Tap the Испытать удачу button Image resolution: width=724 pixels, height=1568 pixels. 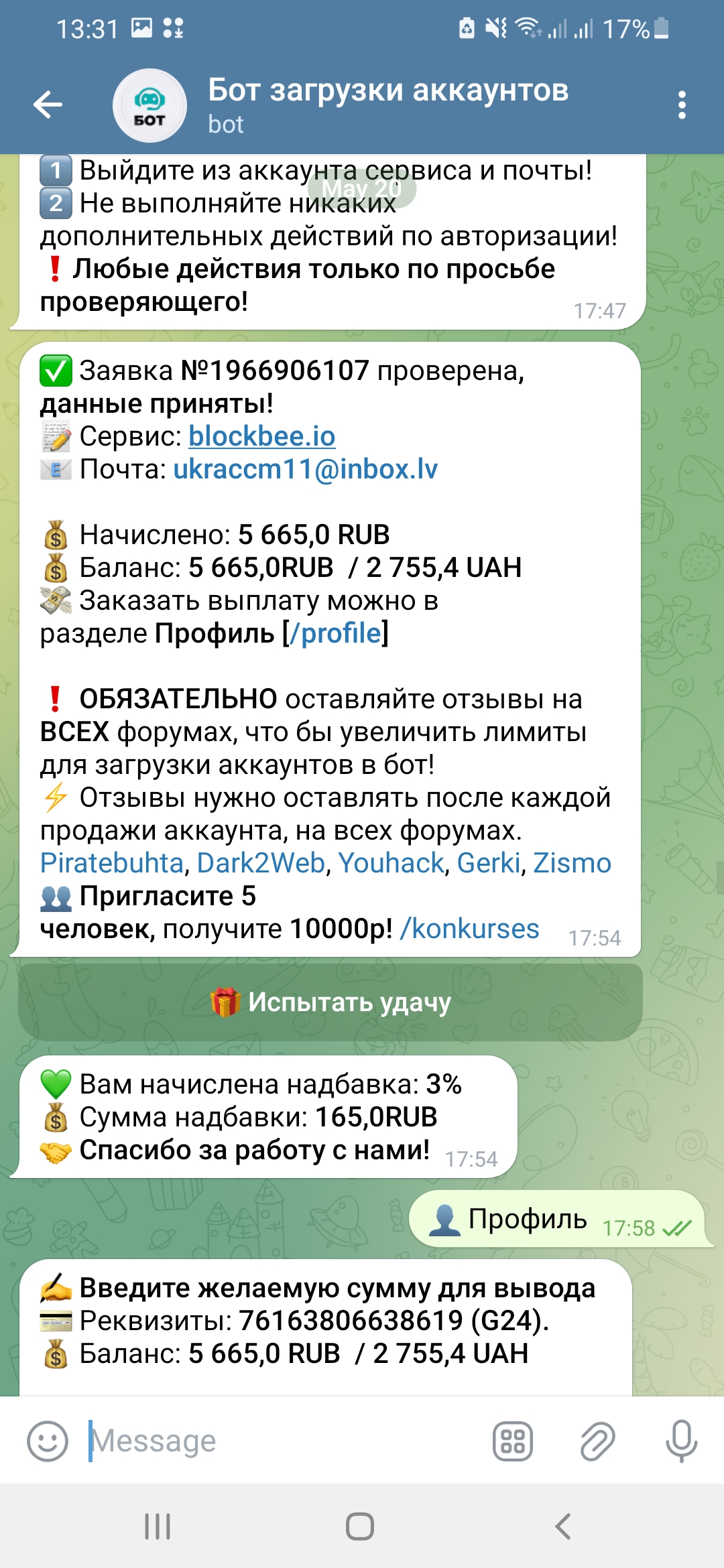point(330,1002)
